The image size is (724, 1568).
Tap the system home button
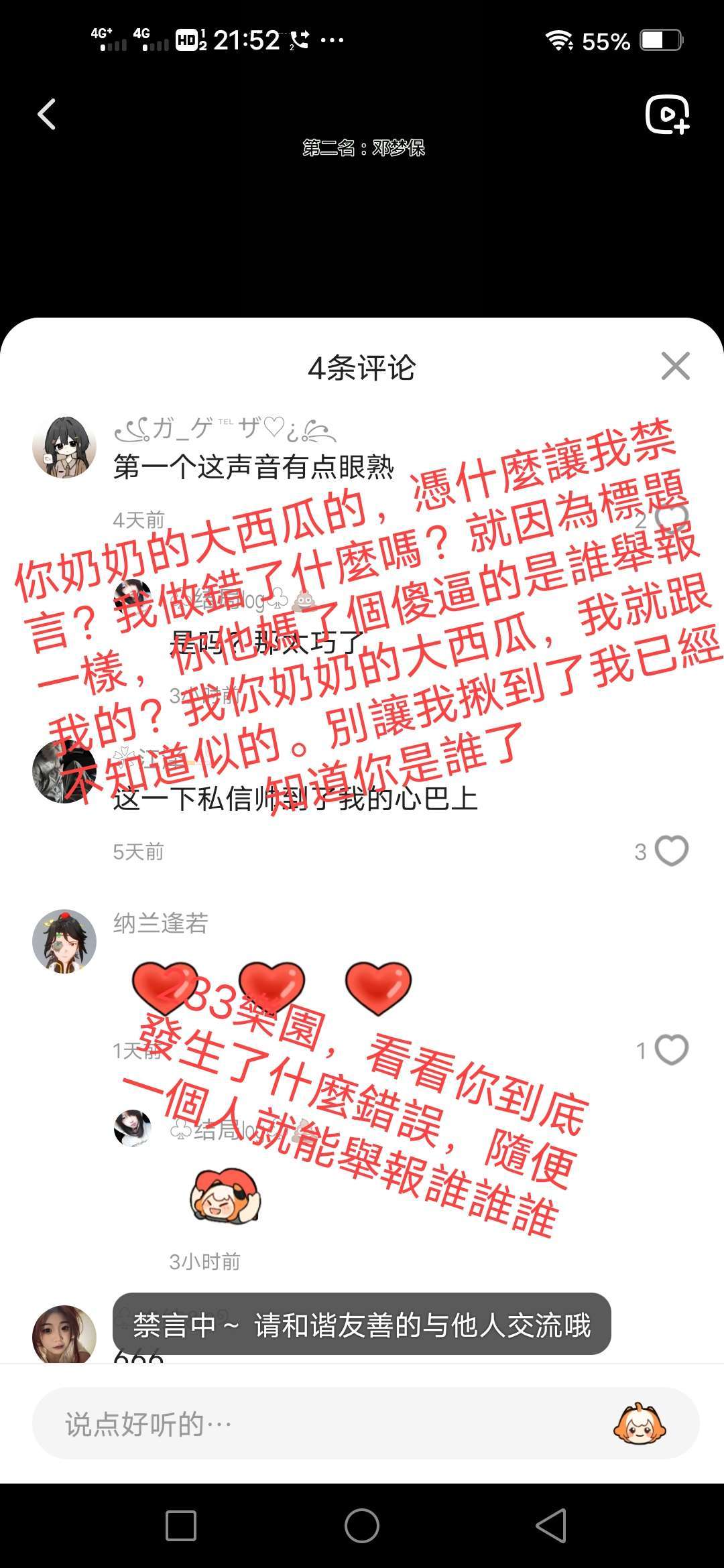362,1526
